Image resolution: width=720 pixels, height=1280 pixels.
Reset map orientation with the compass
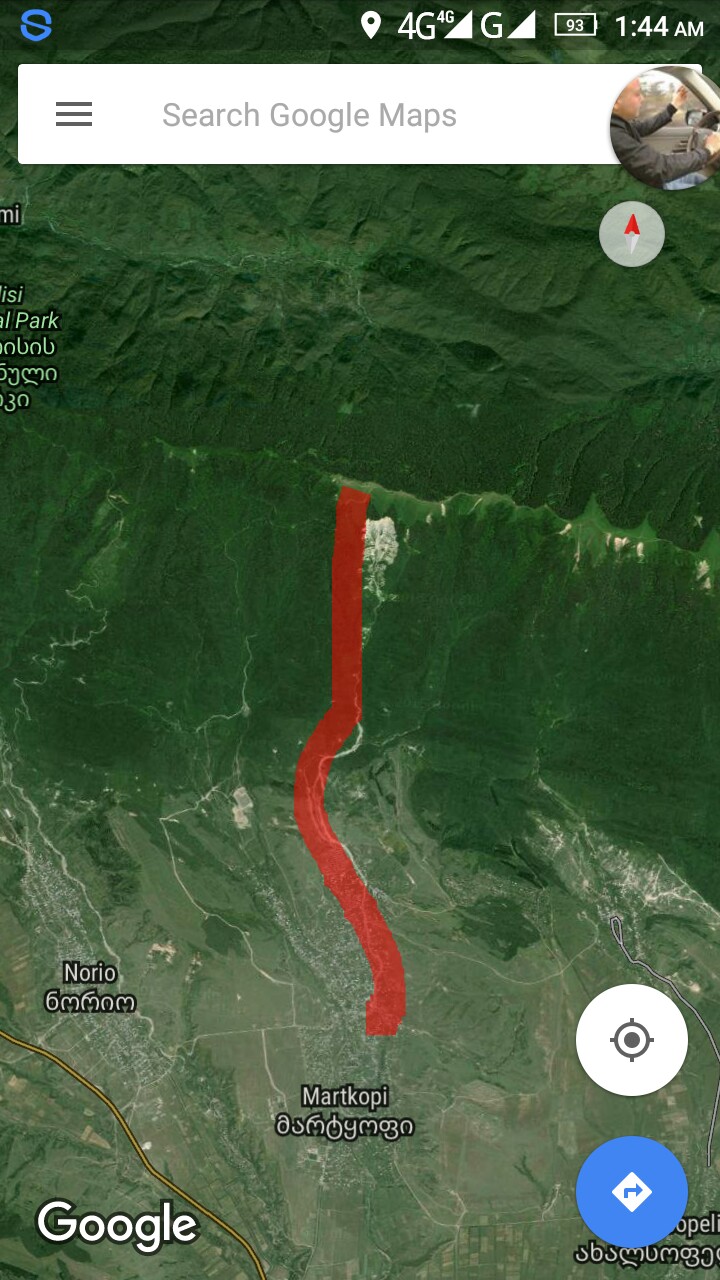pyautogui.click(x=632, y=234)
